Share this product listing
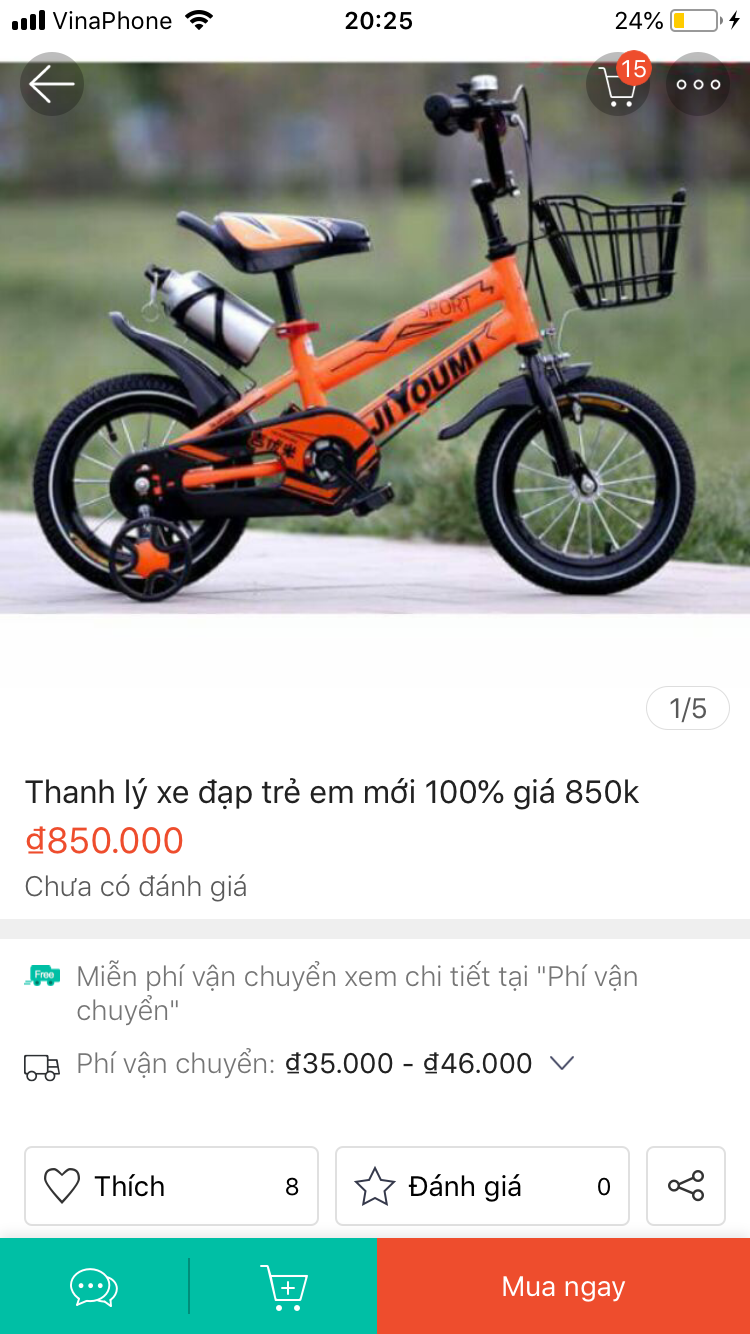The image size is (750, 1334). pyautogui.click(x=686, y=1186)
